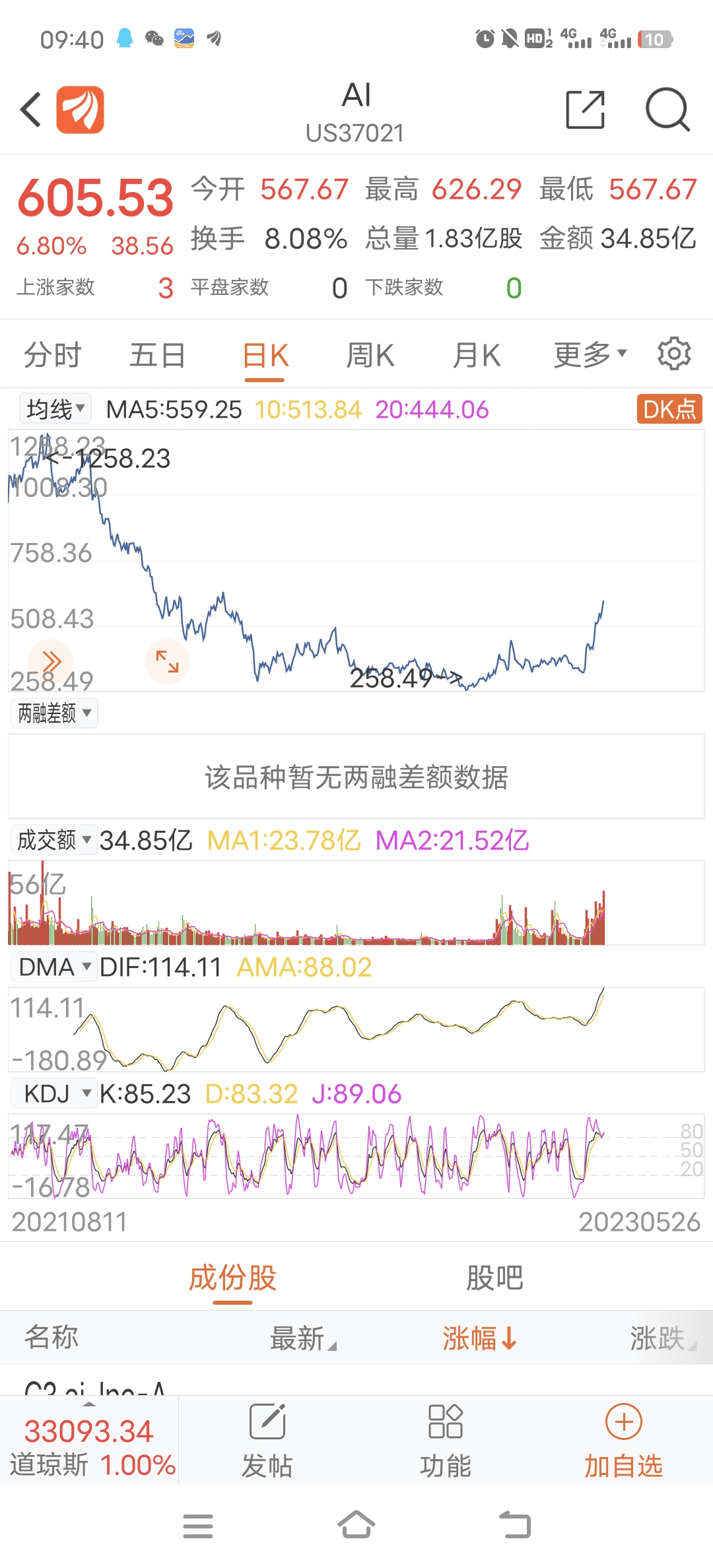The image size is (713, 1568).
Task: Share this stock page
Action: click(x=585, y=110)
